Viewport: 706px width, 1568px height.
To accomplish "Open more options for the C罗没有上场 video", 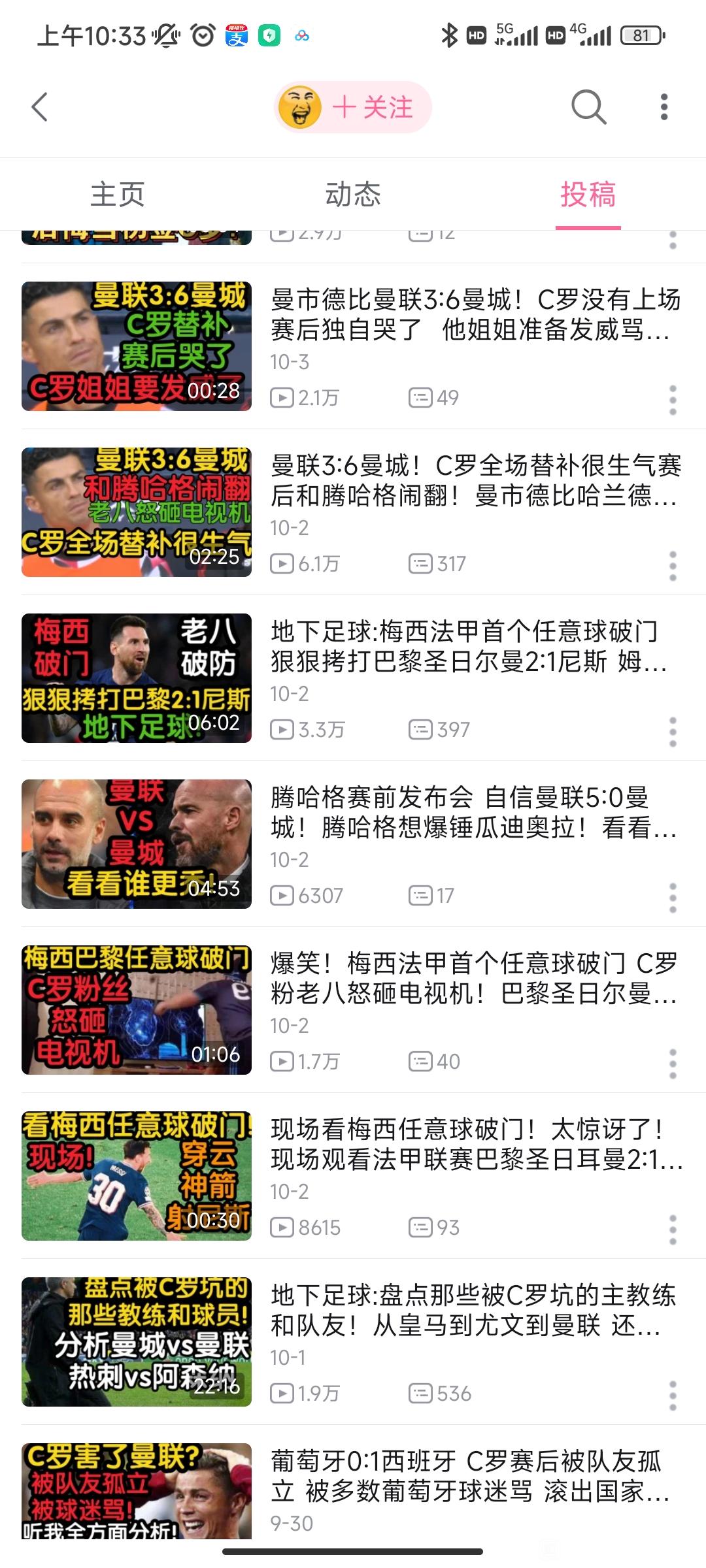I will pyautogui.click(x=673, y=400).
